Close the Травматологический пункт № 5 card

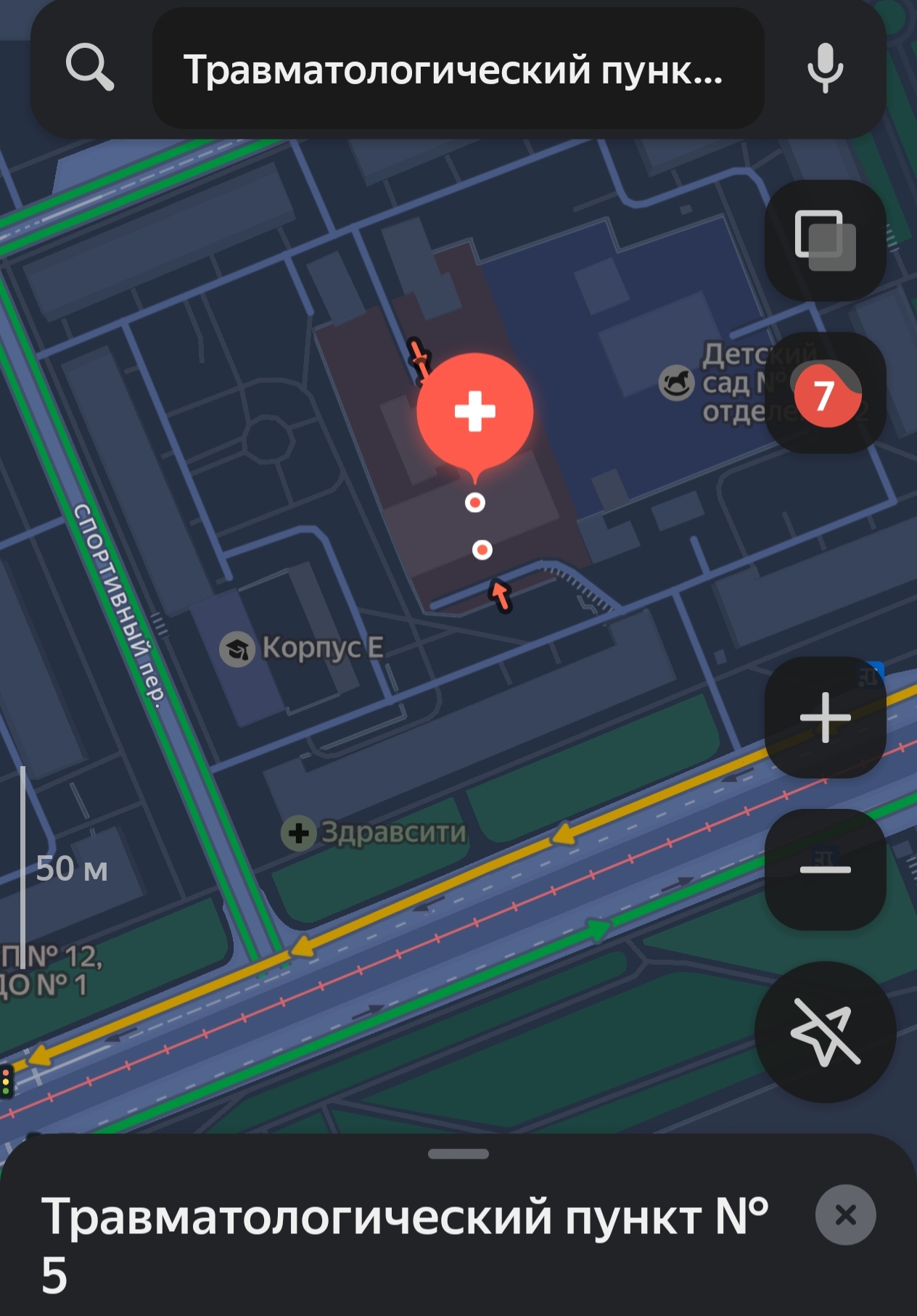[845, 1215]
